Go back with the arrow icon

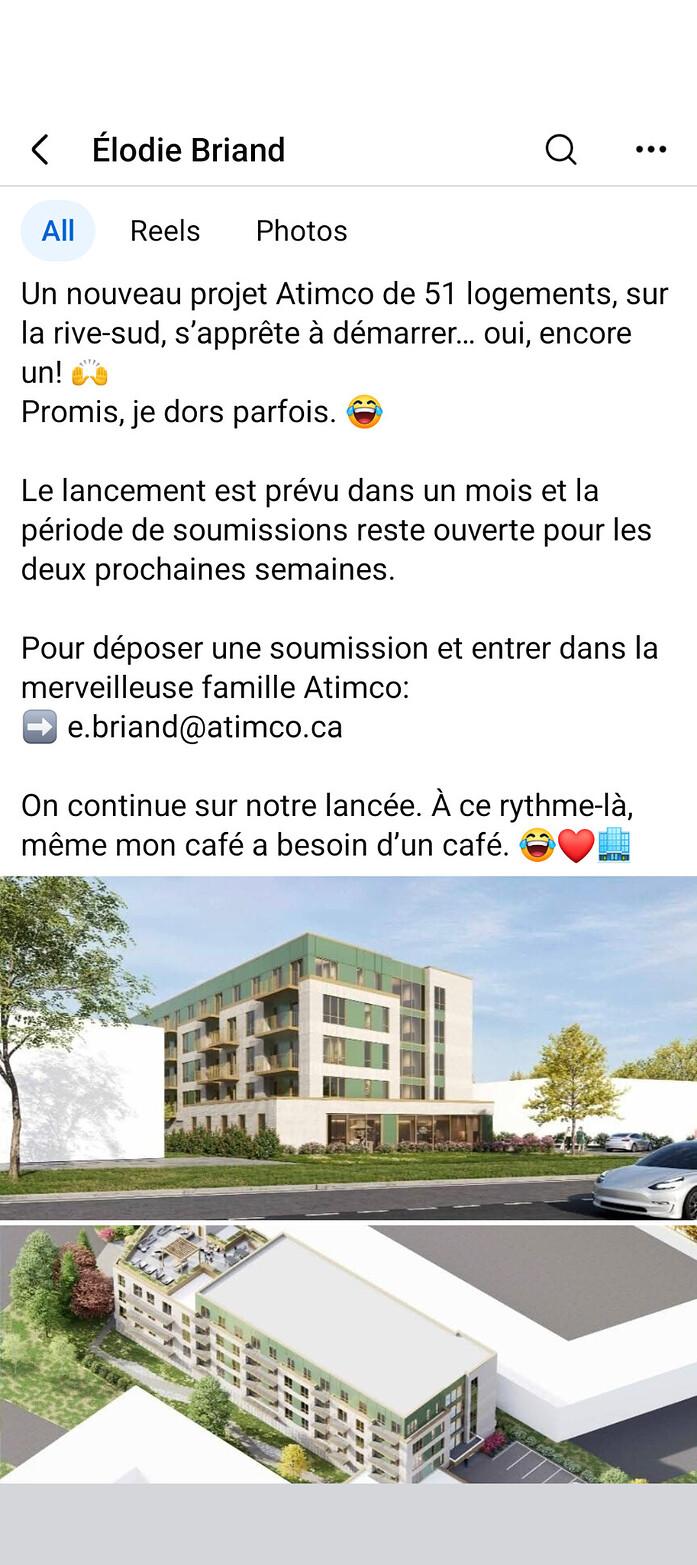(40, 150)
